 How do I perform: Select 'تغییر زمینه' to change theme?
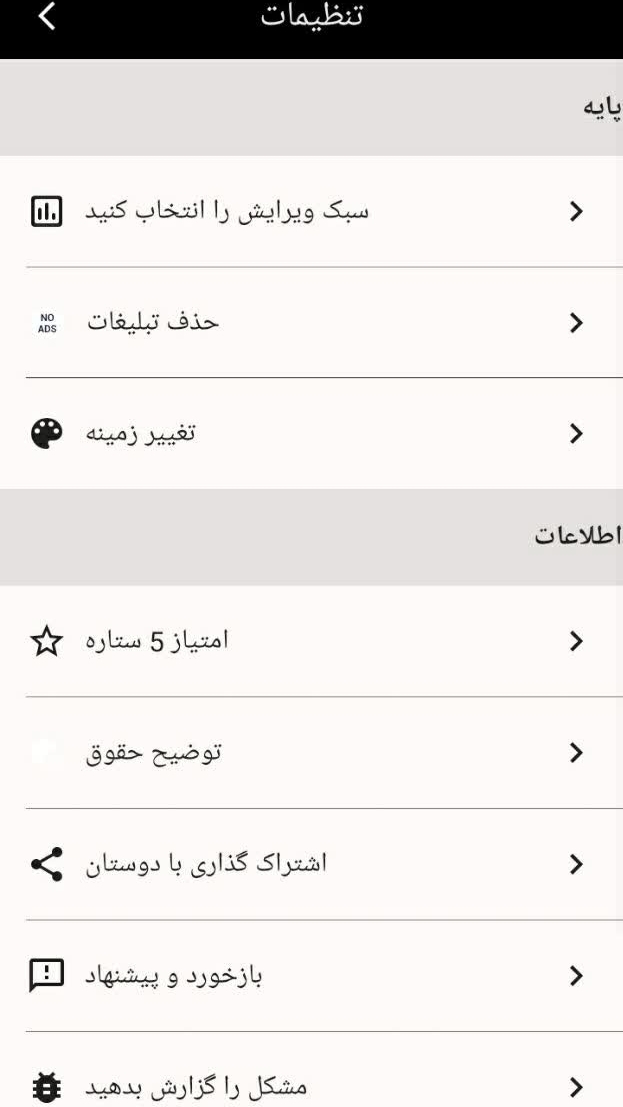coord(311,433)
